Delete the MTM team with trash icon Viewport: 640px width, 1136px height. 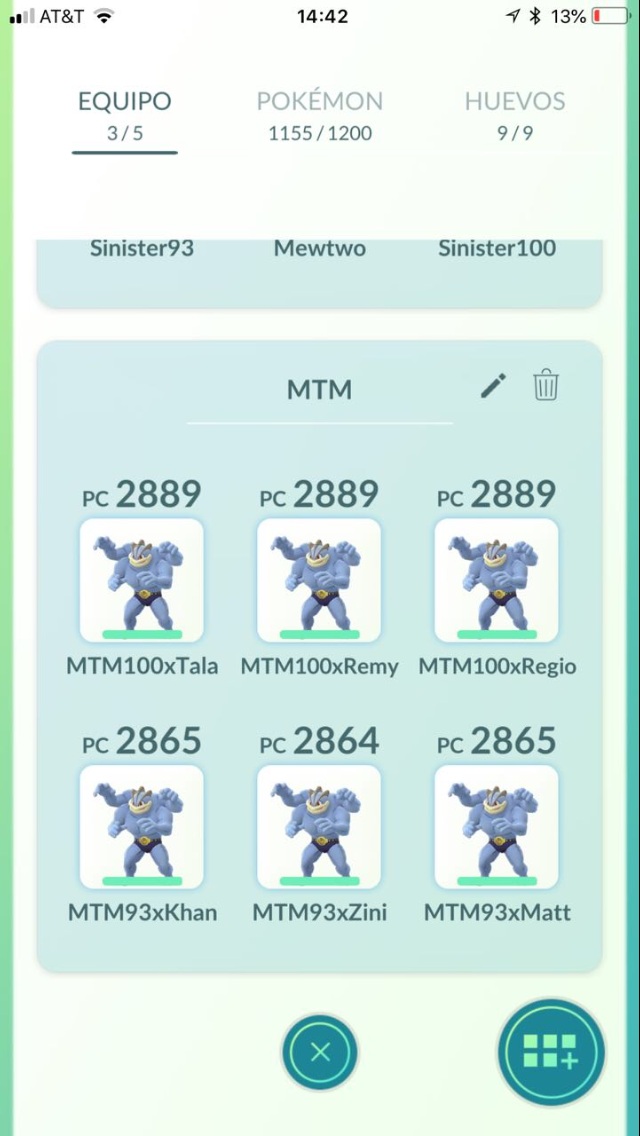tap(546, 385)
